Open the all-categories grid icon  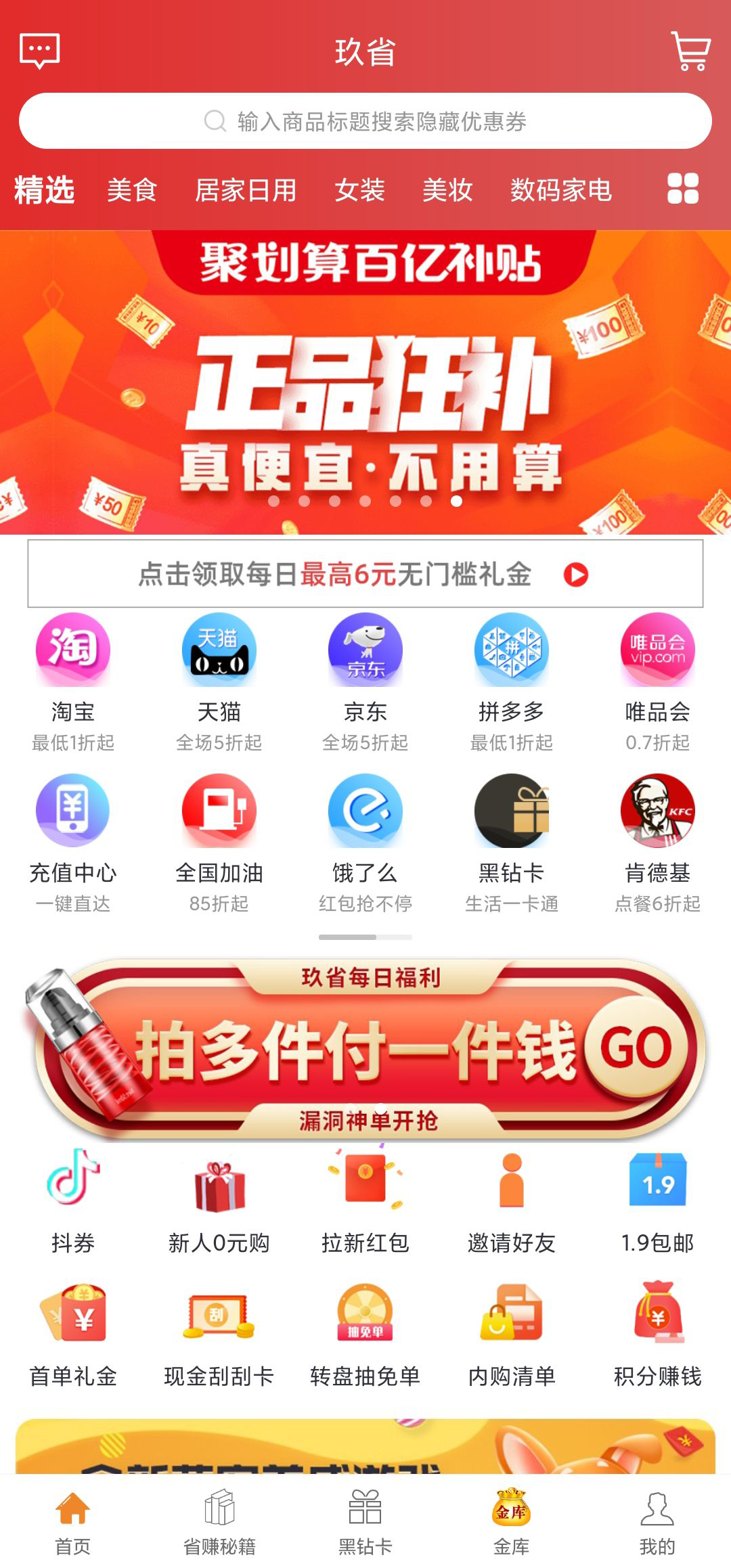click(682, 189)
